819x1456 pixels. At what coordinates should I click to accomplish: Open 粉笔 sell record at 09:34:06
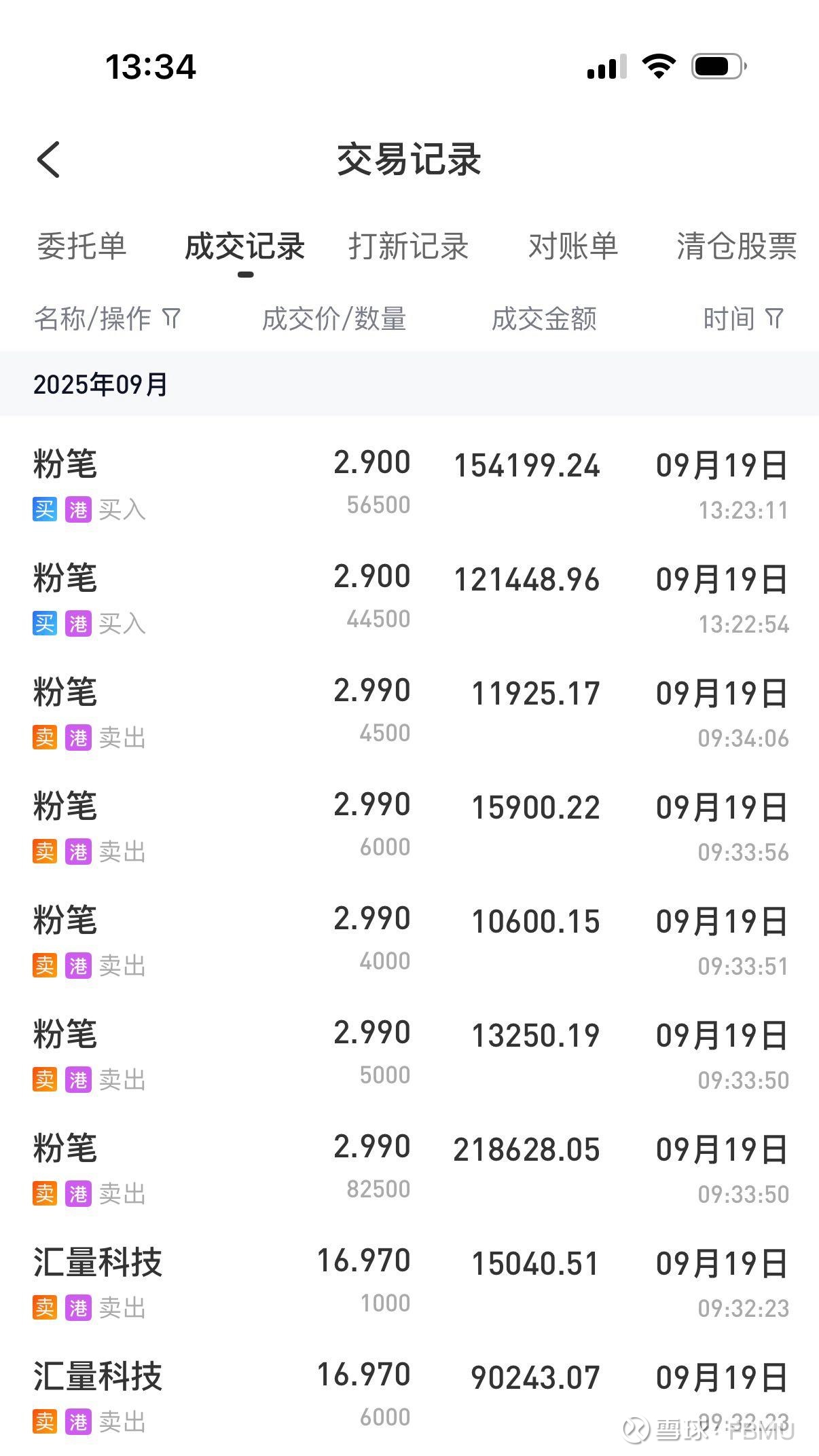[409, 712]
